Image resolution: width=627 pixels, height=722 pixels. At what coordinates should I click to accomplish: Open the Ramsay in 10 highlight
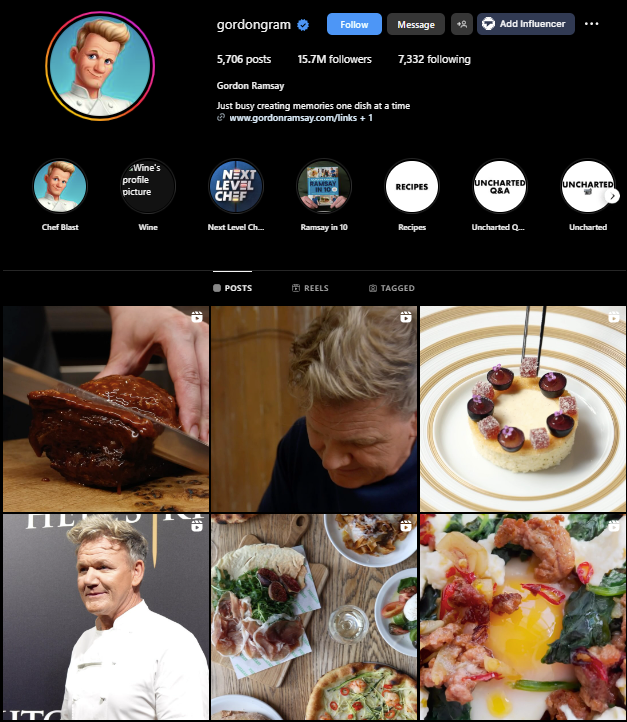point(324,187)
